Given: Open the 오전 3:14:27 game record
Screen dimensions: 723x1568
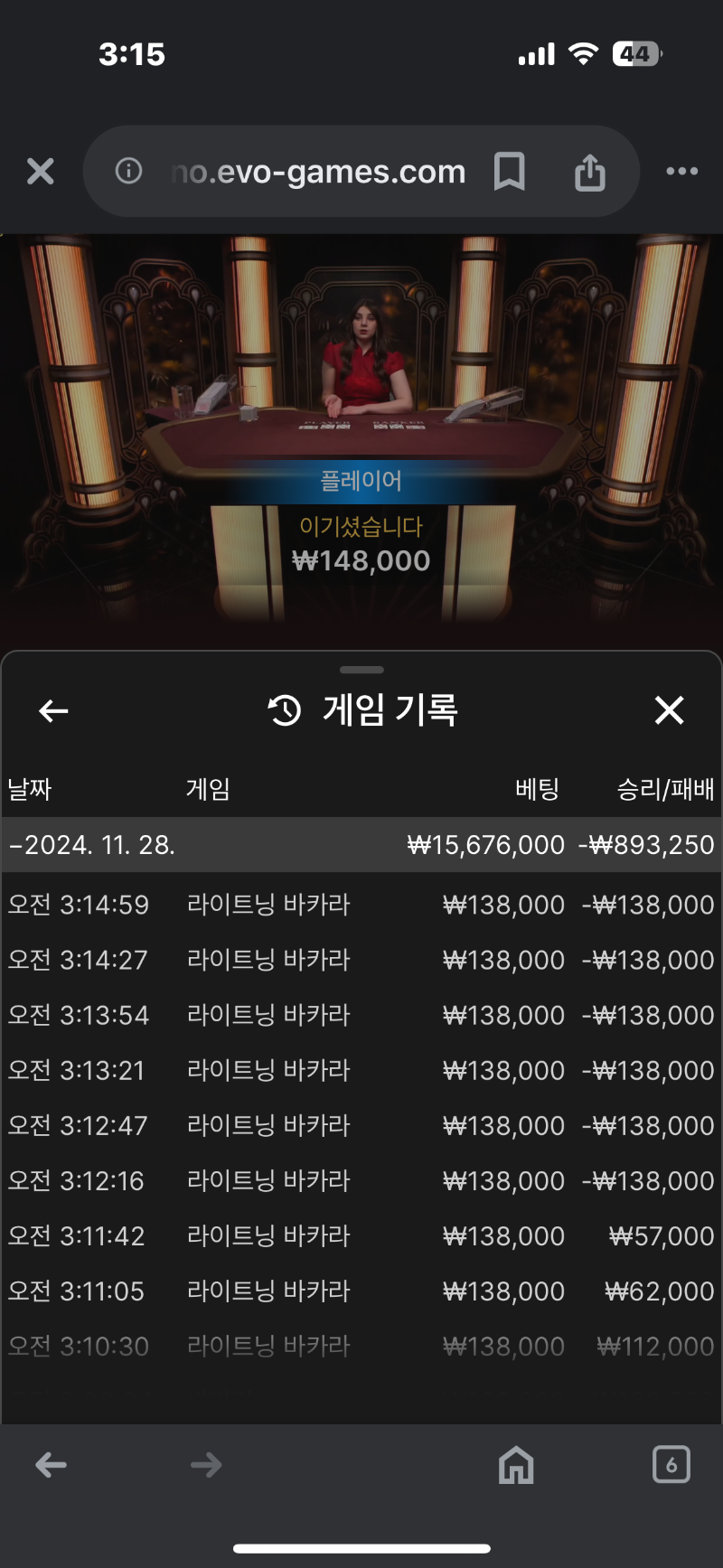Looking at the screenshot, I should point(361,960).
